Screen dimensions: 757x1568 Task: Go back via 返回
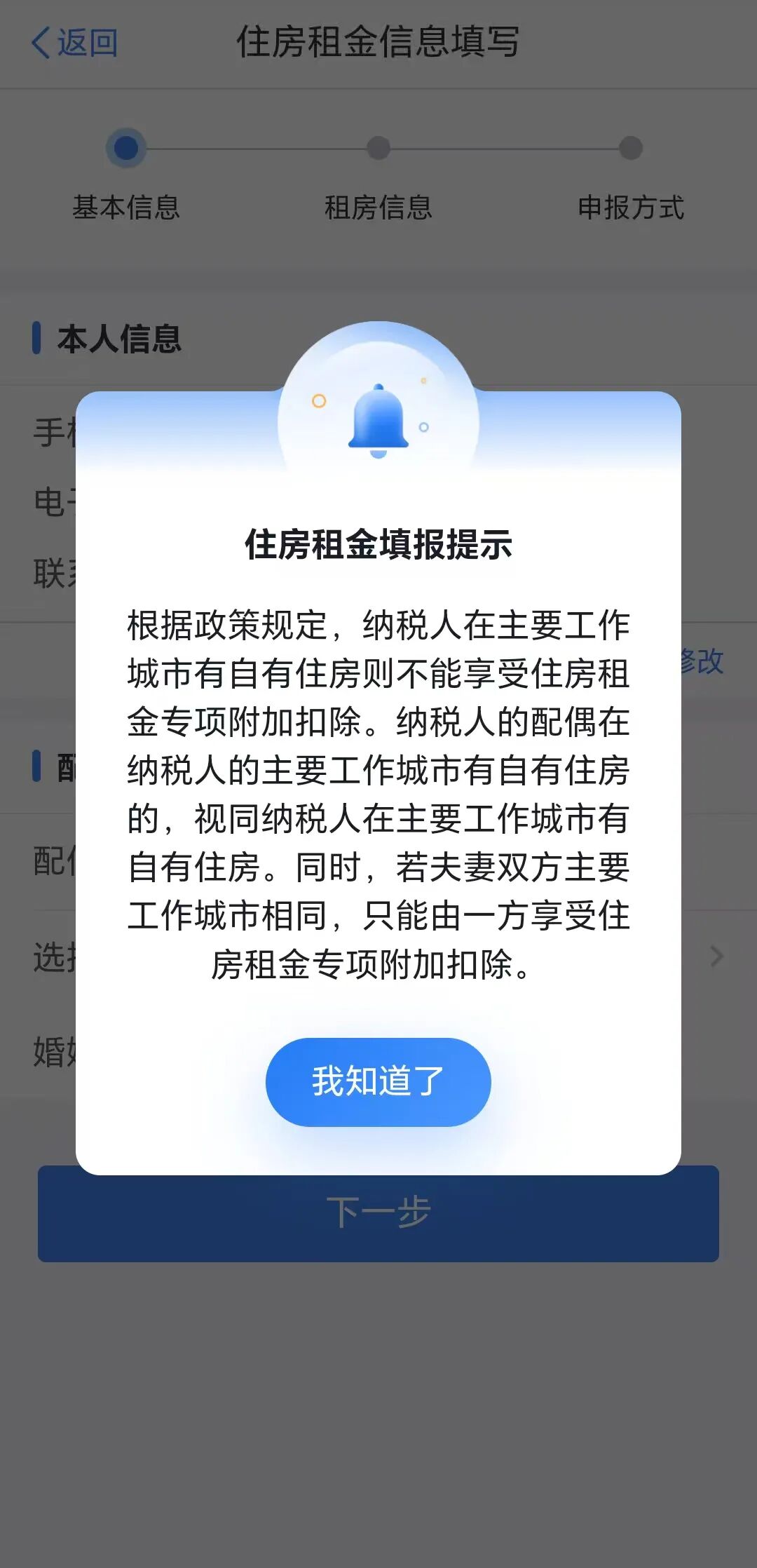(75, 43)
